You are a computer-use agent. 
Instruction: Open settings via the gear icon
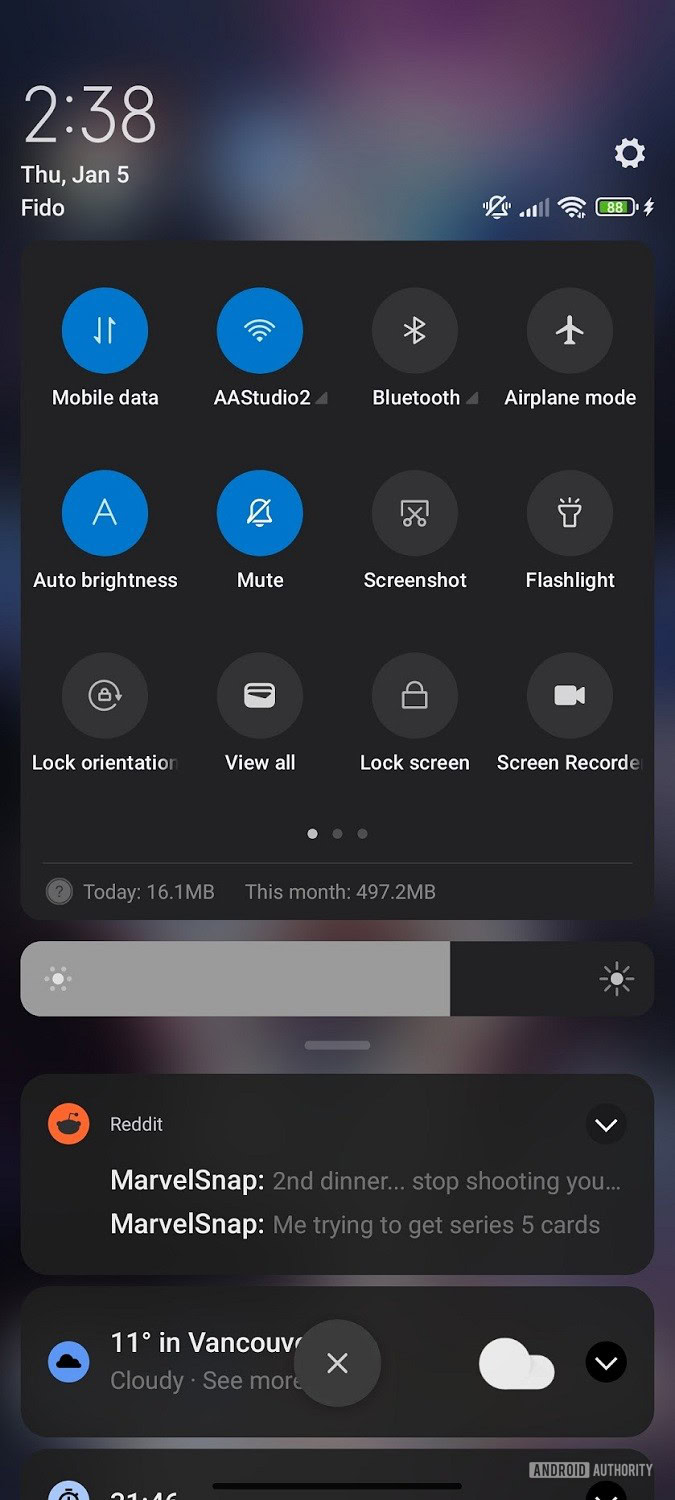click(629, 153)
